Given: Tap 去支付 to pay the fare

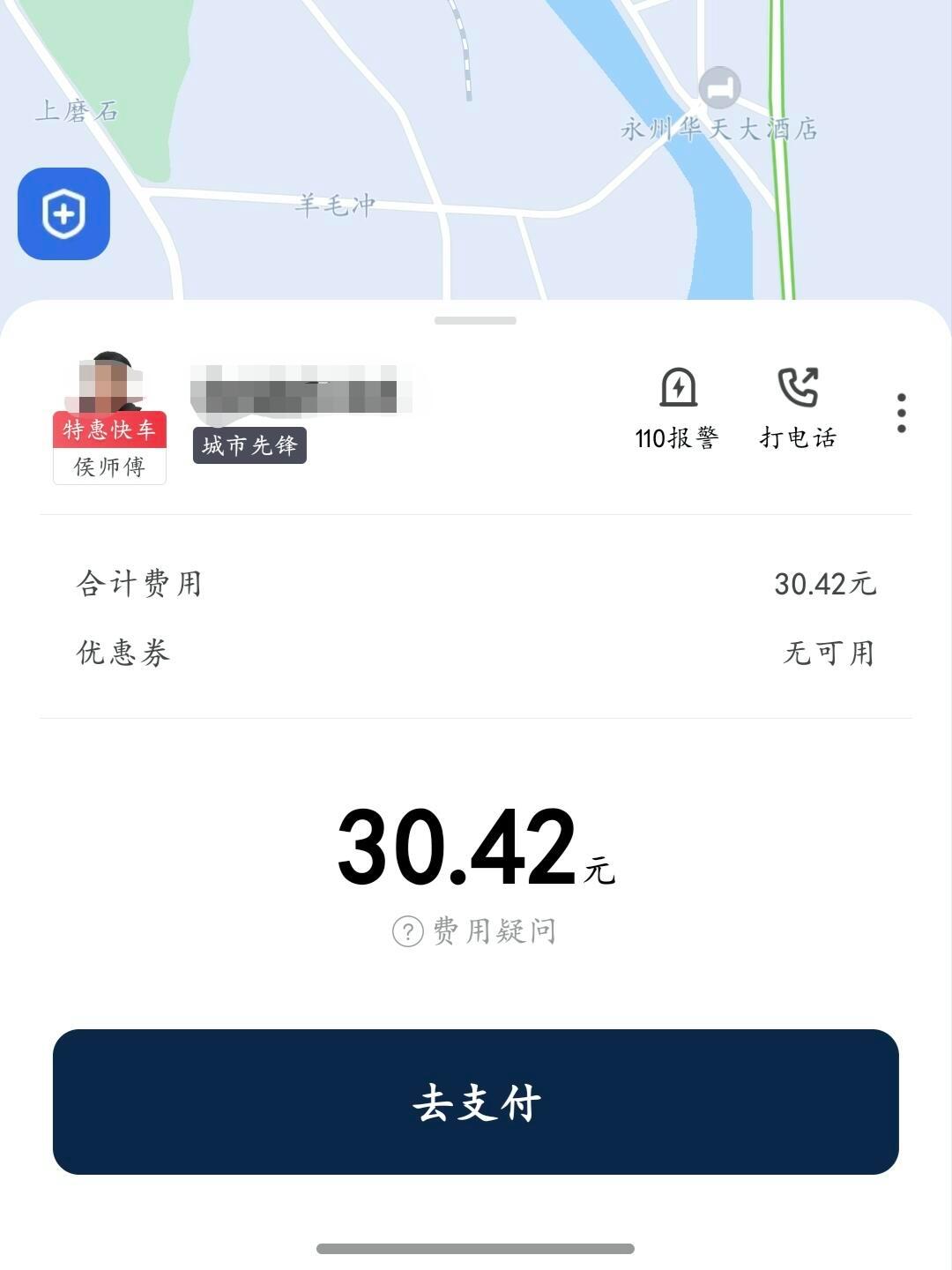Looking at the screenshot, I should 476,1102.
